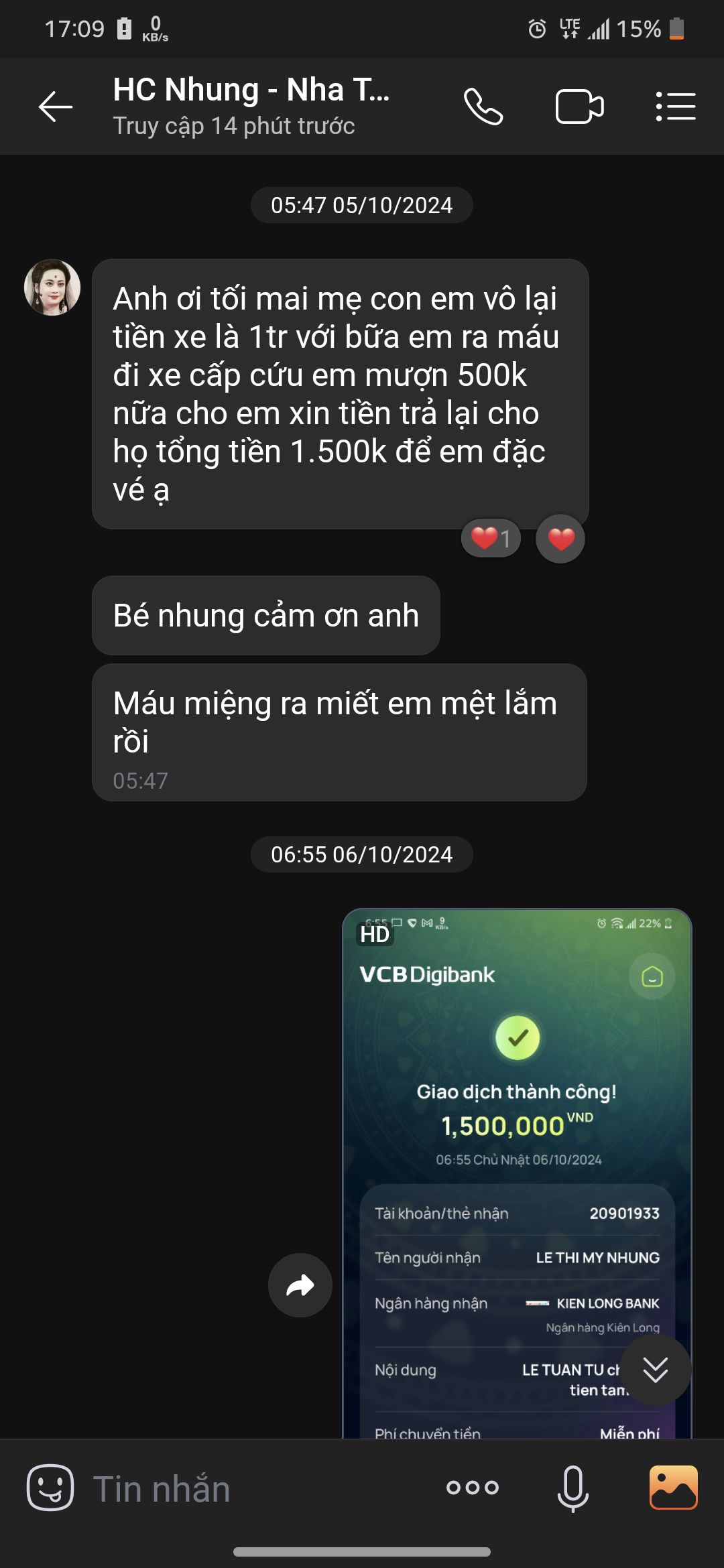The image size is (724, 1568).
Task: Record a voice message
Action: click(x=572, y=1488)
